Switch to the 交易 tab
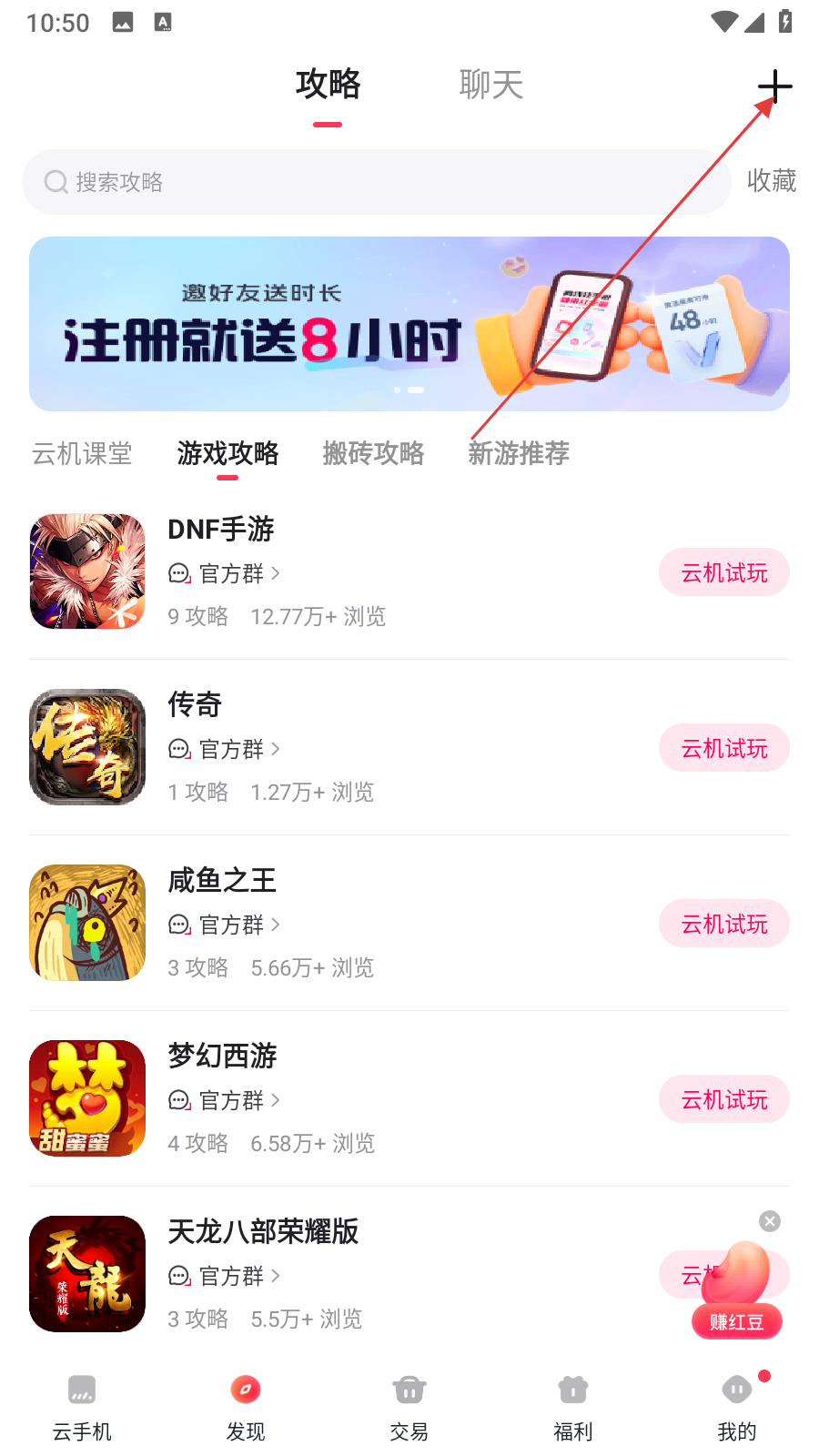819x1456 pixels. click(409, 1407)
